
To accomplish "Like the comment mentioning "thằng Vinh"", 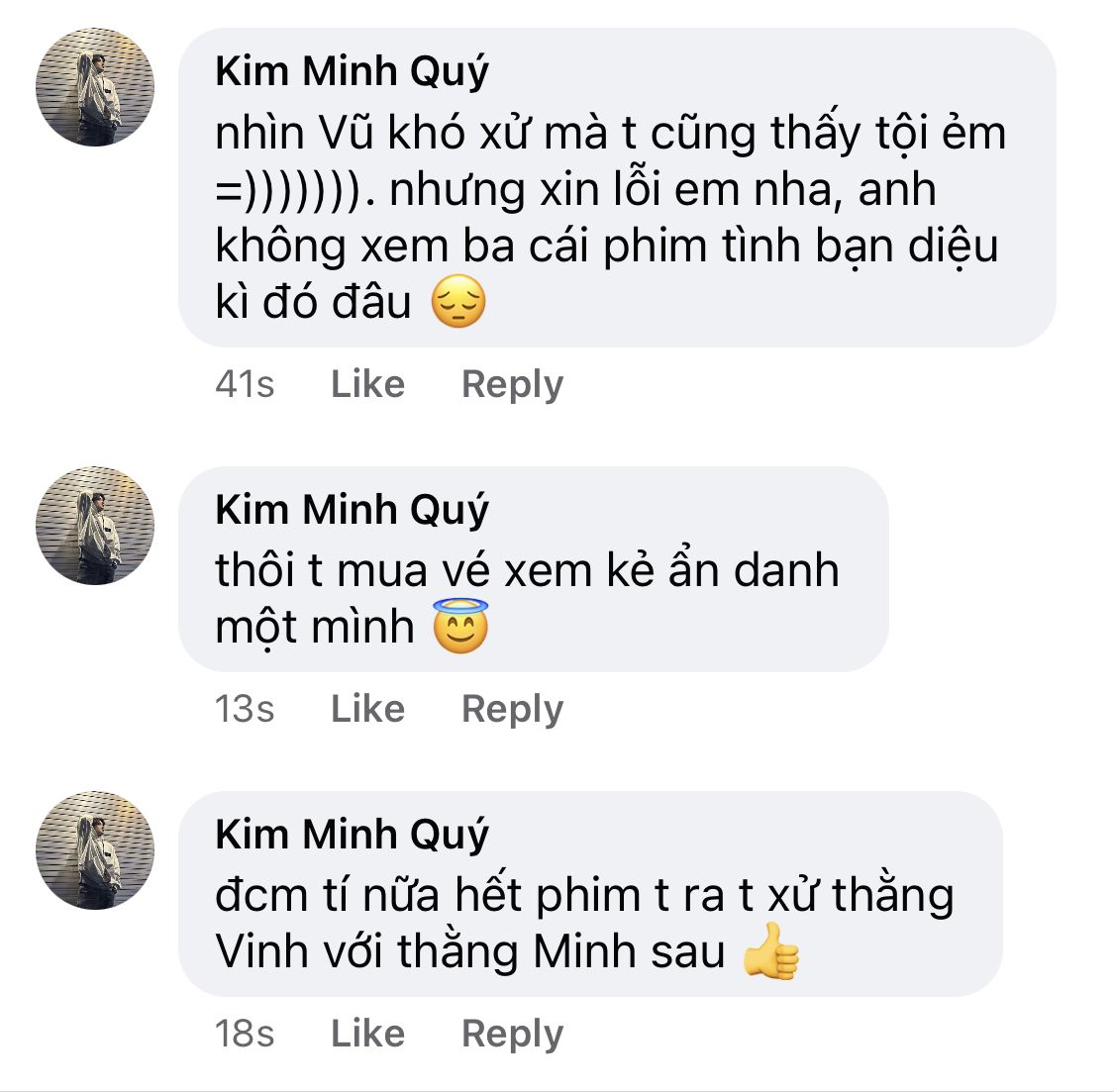I will coord(367,1034).
